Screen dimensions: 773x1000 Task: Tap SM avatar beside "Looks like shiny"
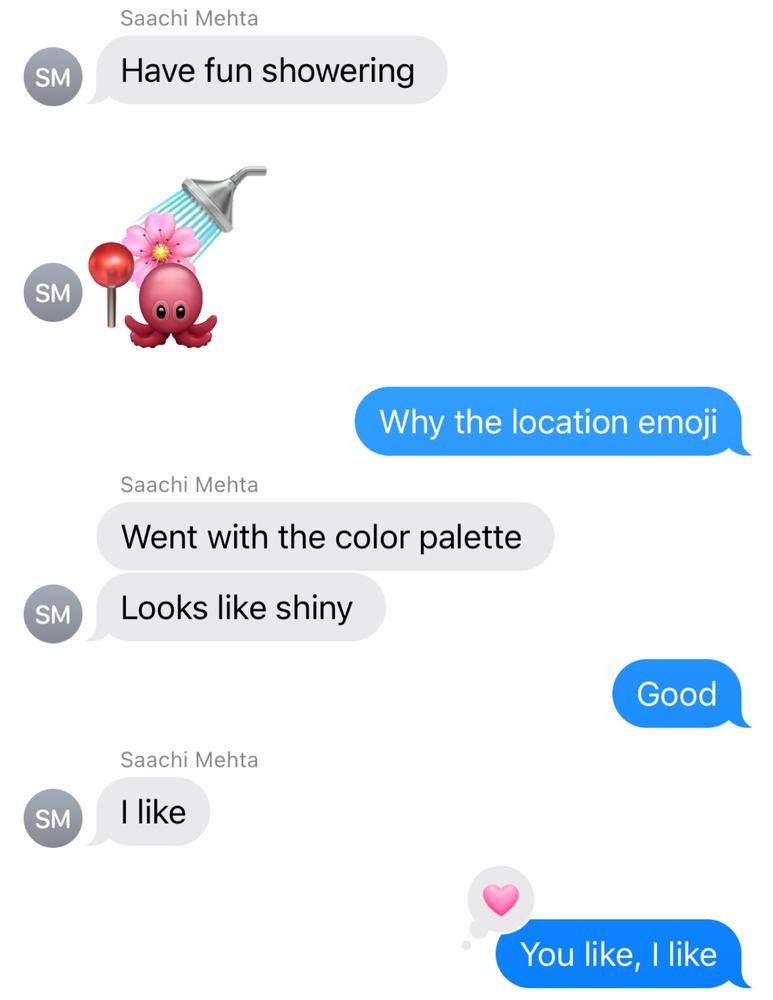pos(53,614)
